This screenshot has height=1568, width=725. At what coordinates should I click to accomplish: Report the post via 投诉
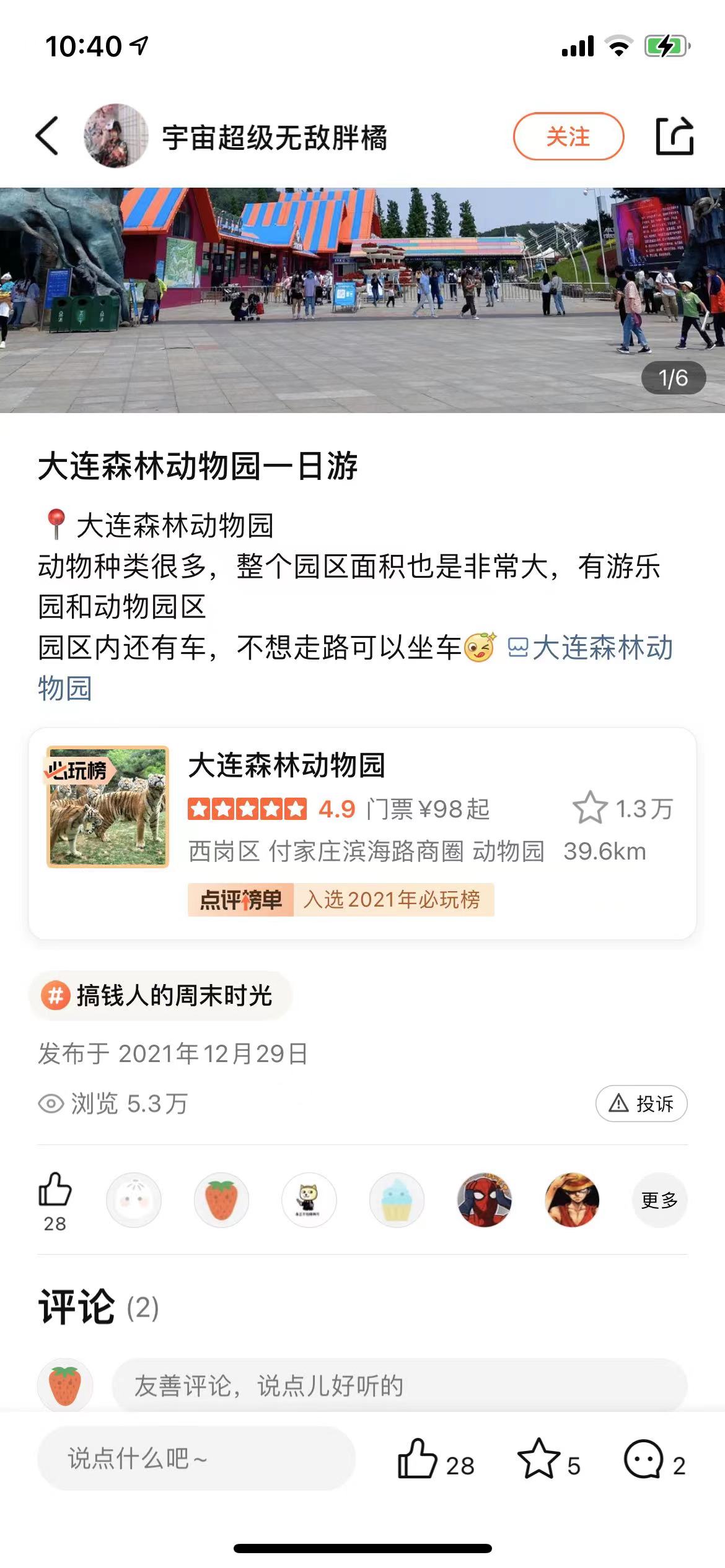click(641, 1103)
